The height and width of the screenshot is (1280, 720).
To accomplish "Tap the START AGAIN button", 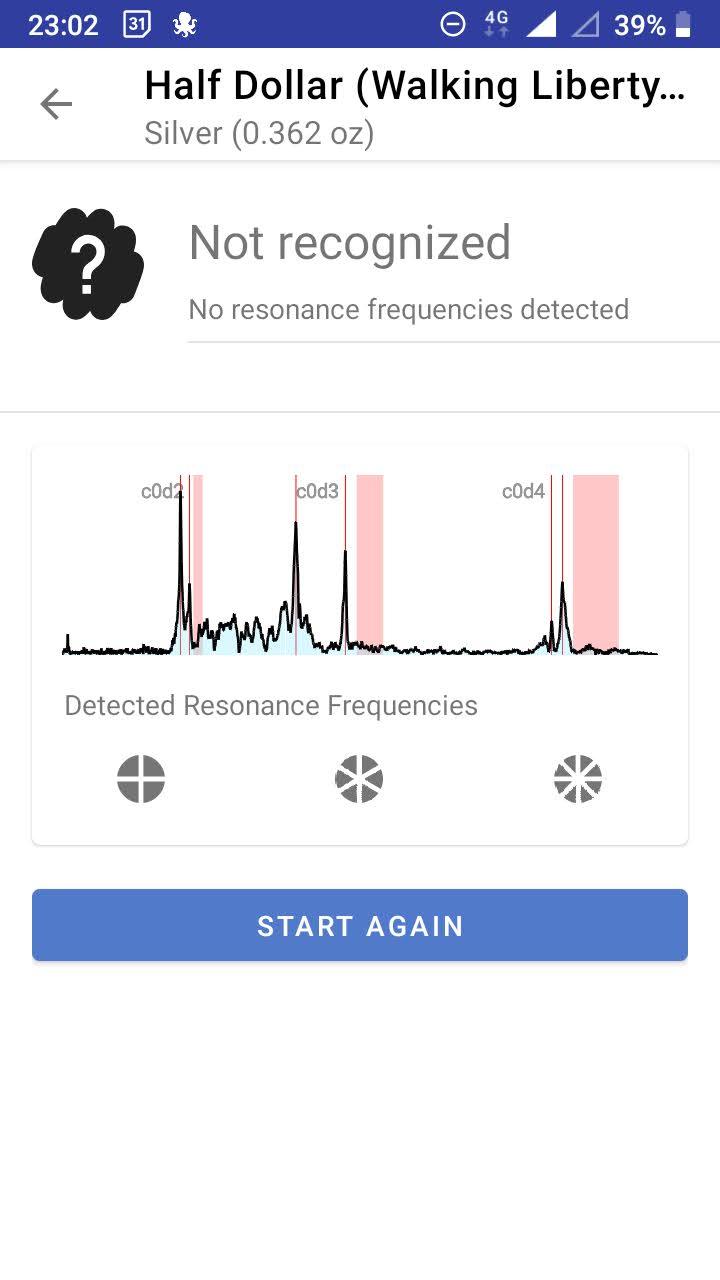I will (x=360, y=925).
